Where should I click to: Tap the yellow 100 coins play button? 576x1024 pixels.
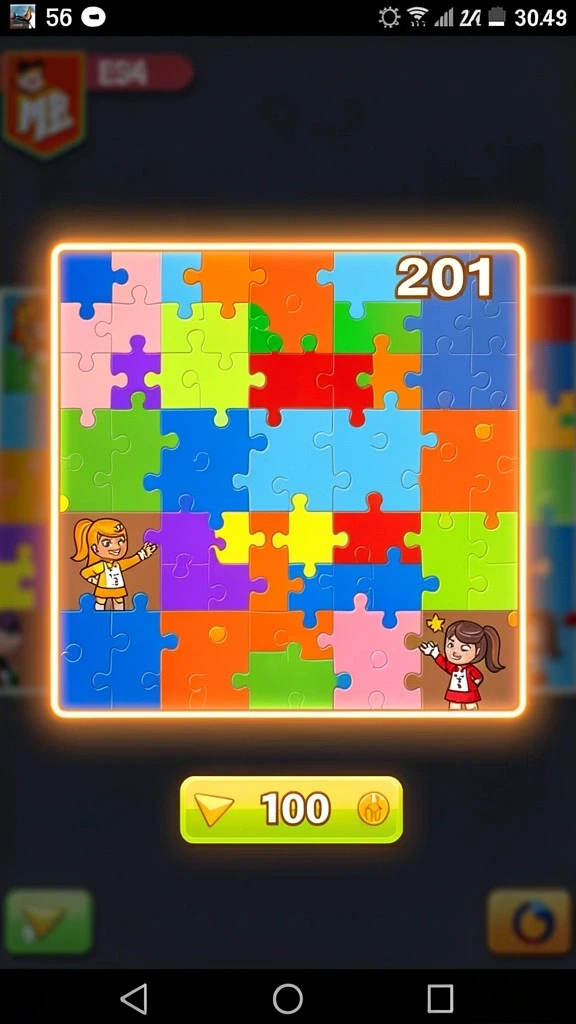(x=291, y=809)
